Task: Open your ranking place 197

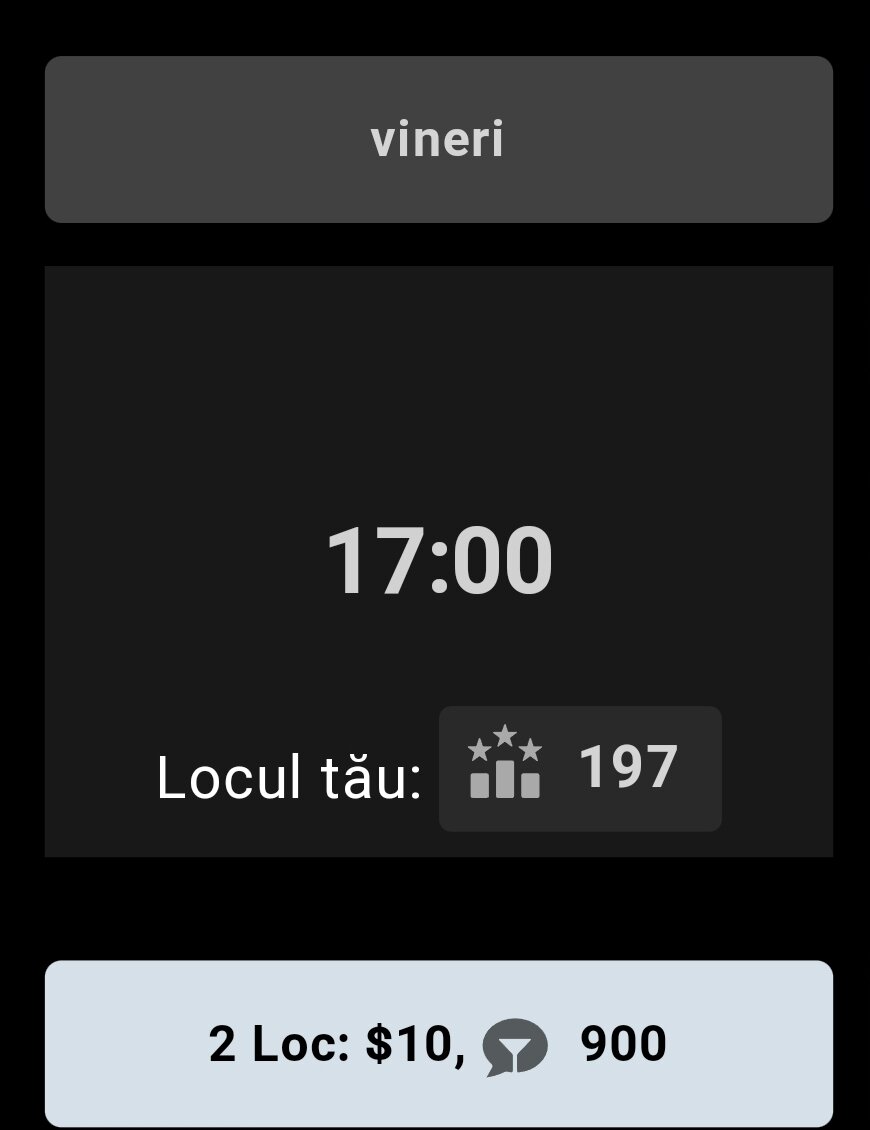Action: 580,768
